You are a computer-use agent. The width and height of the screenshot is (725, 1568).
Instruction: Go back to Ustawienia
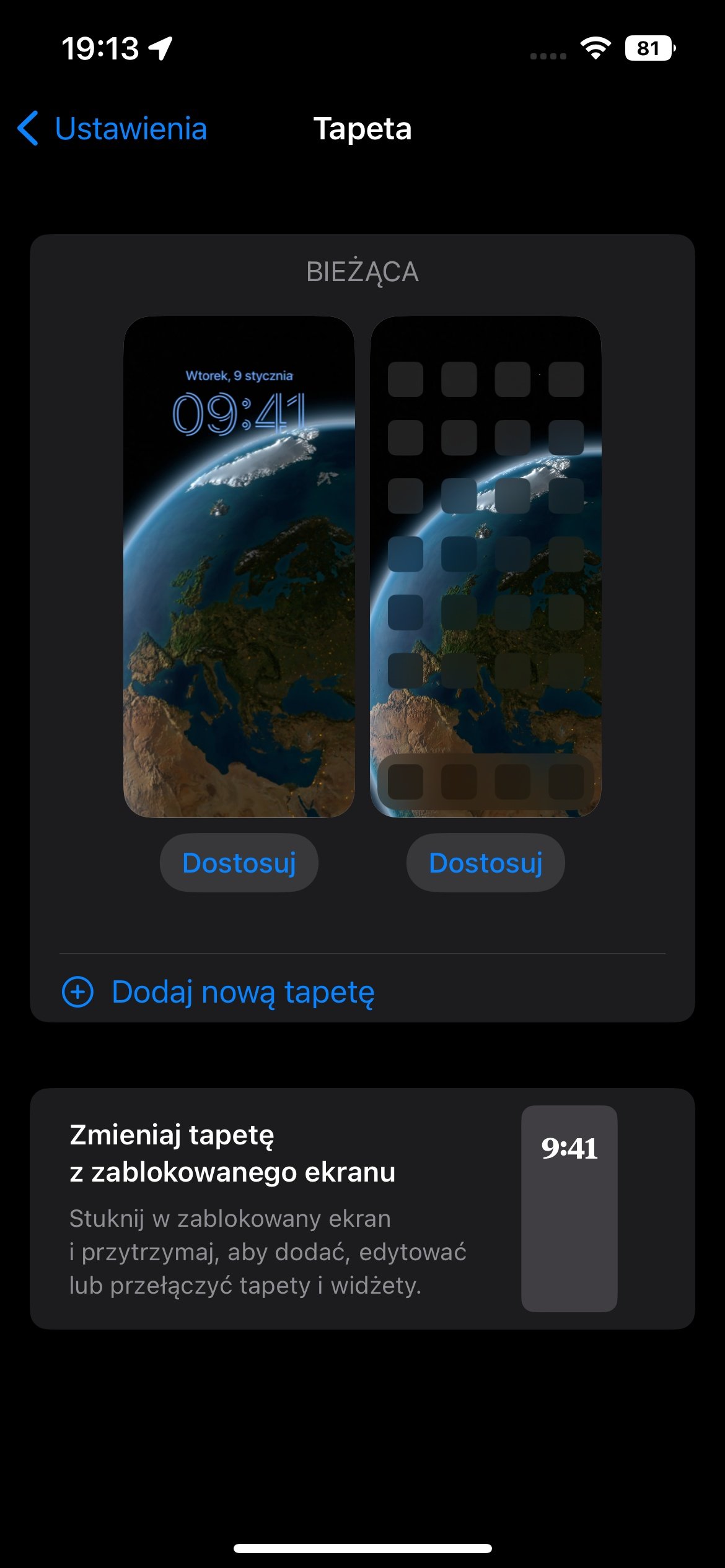tap(113, 129)
